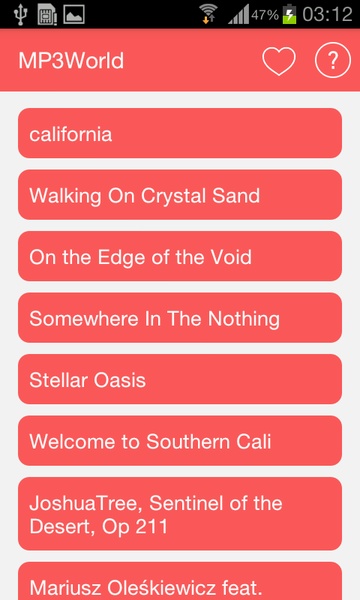Open Welcome to Southern Cali
Image resolution: width=360 pixels, height=600 pixels.
pyautogui.click(x=180, y=441)
